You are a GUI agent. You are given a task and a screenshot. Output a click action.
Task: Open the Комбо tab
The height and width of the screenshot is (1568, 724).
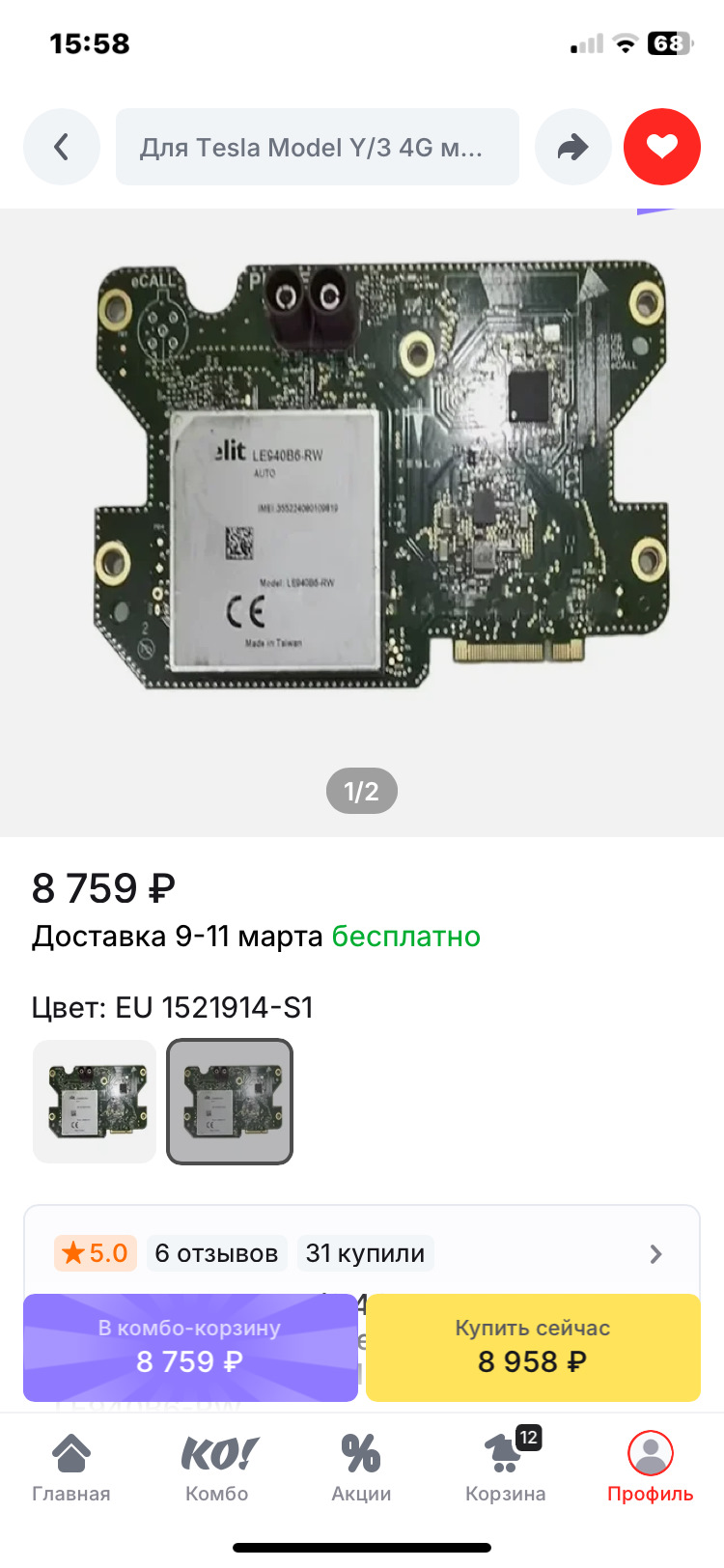pos(217,1468)
